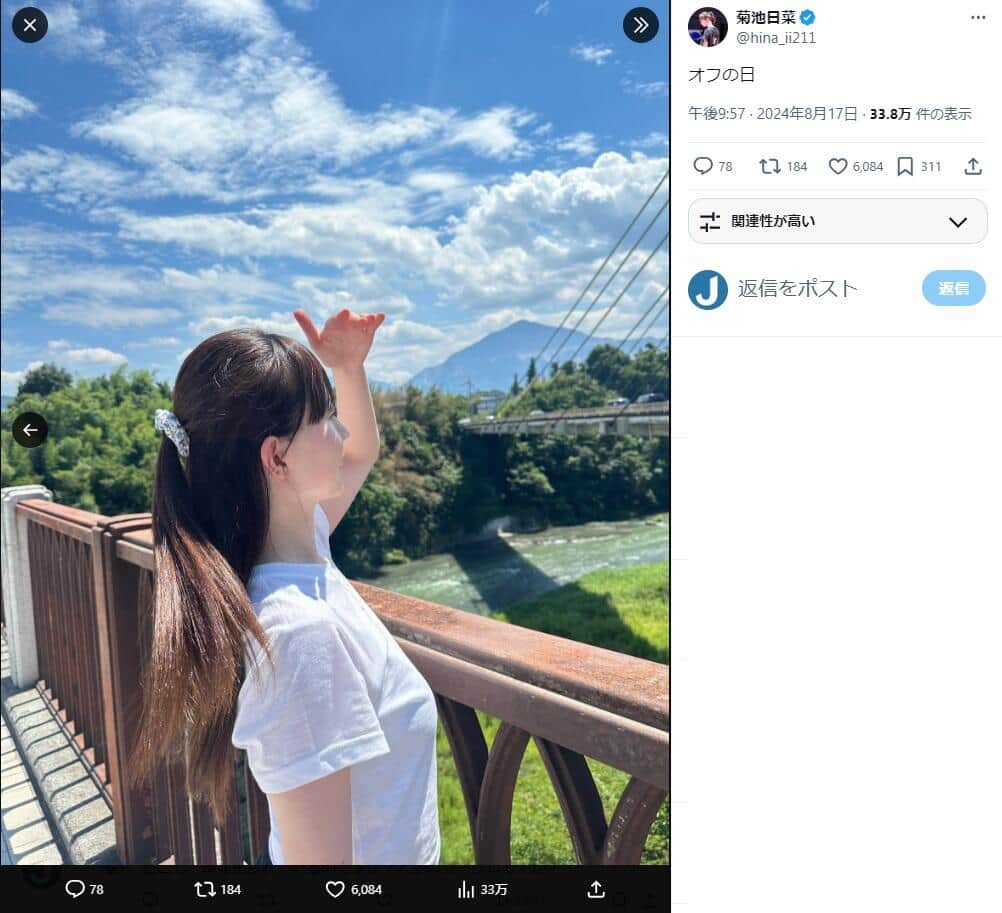Share the post from side panel
Image resolution: width=1002 pixels, height=913 pixels.
(x=973, y=166)
